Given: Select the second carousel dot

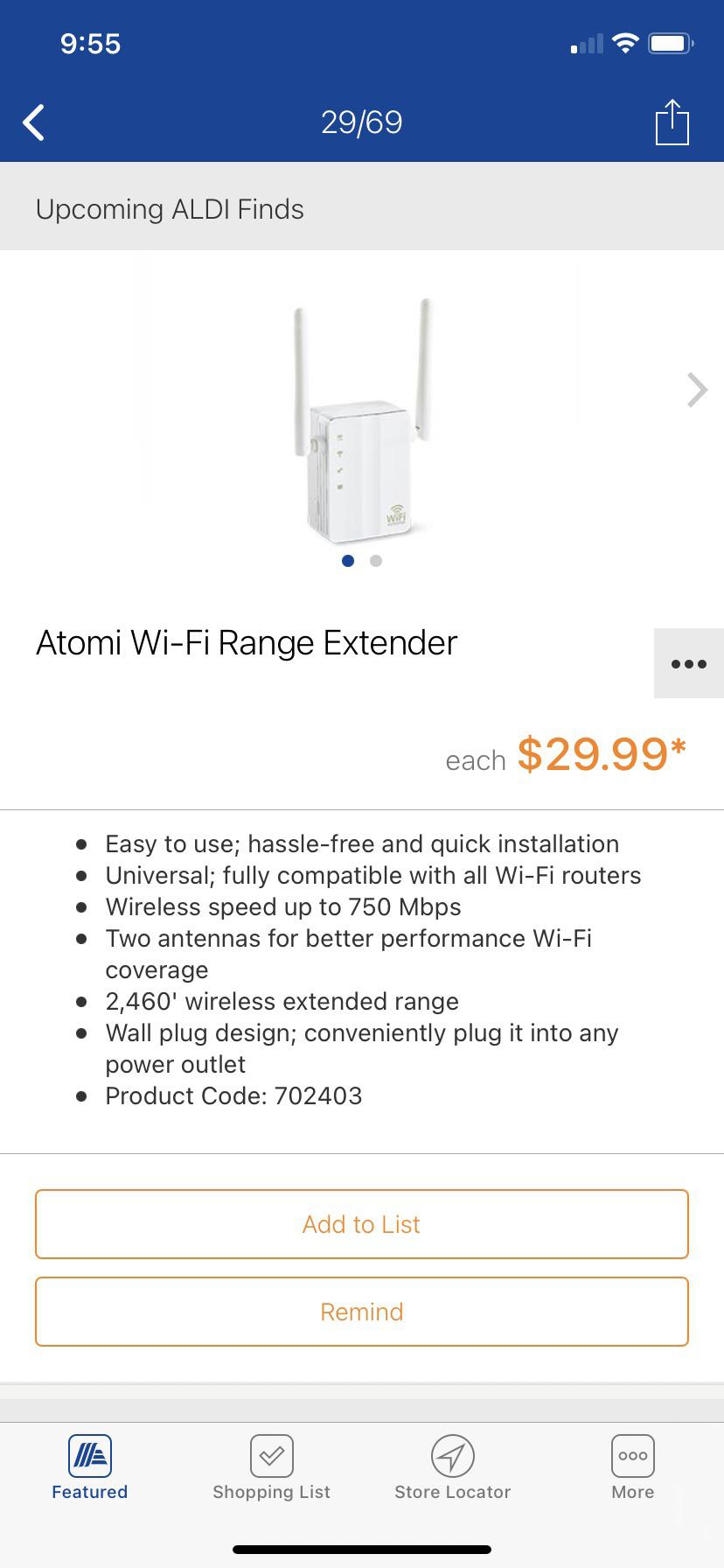Looking at the screenshot, I should point(376,560).
